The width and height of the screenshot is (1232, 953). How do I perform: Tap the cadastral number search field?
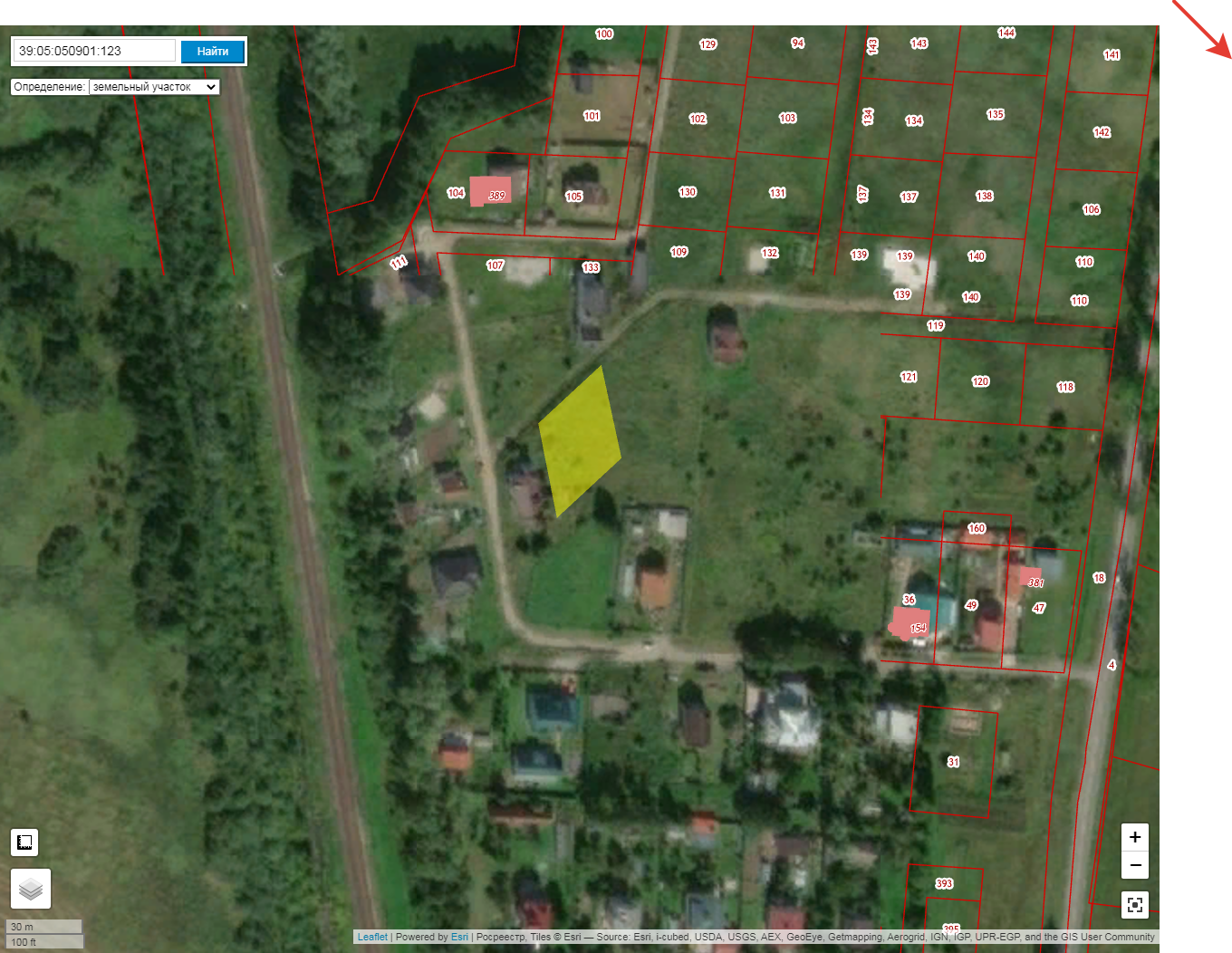(93, 51)
